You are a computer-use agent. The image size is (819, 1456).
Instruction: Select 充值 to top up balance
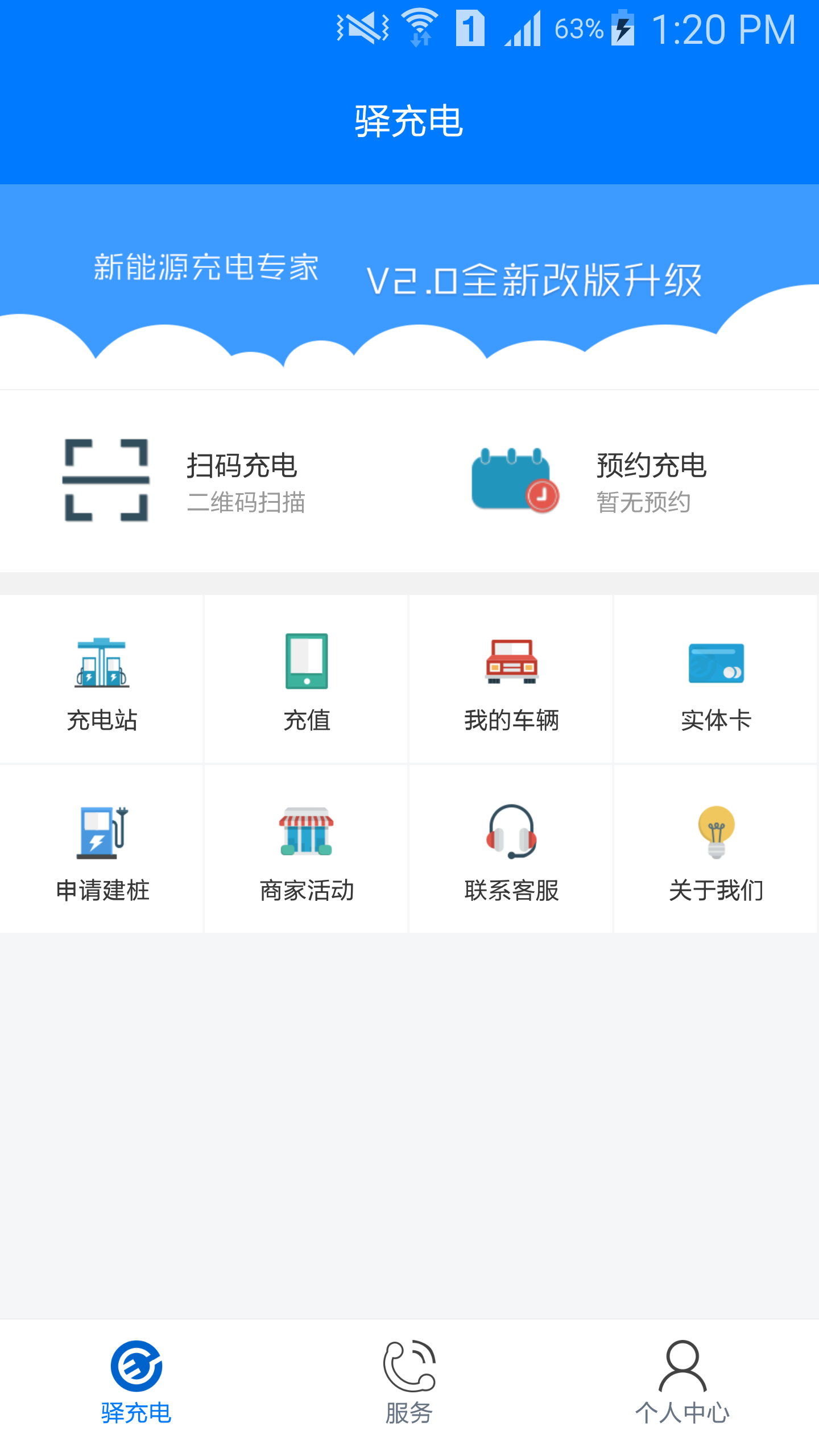pos(307,680)
